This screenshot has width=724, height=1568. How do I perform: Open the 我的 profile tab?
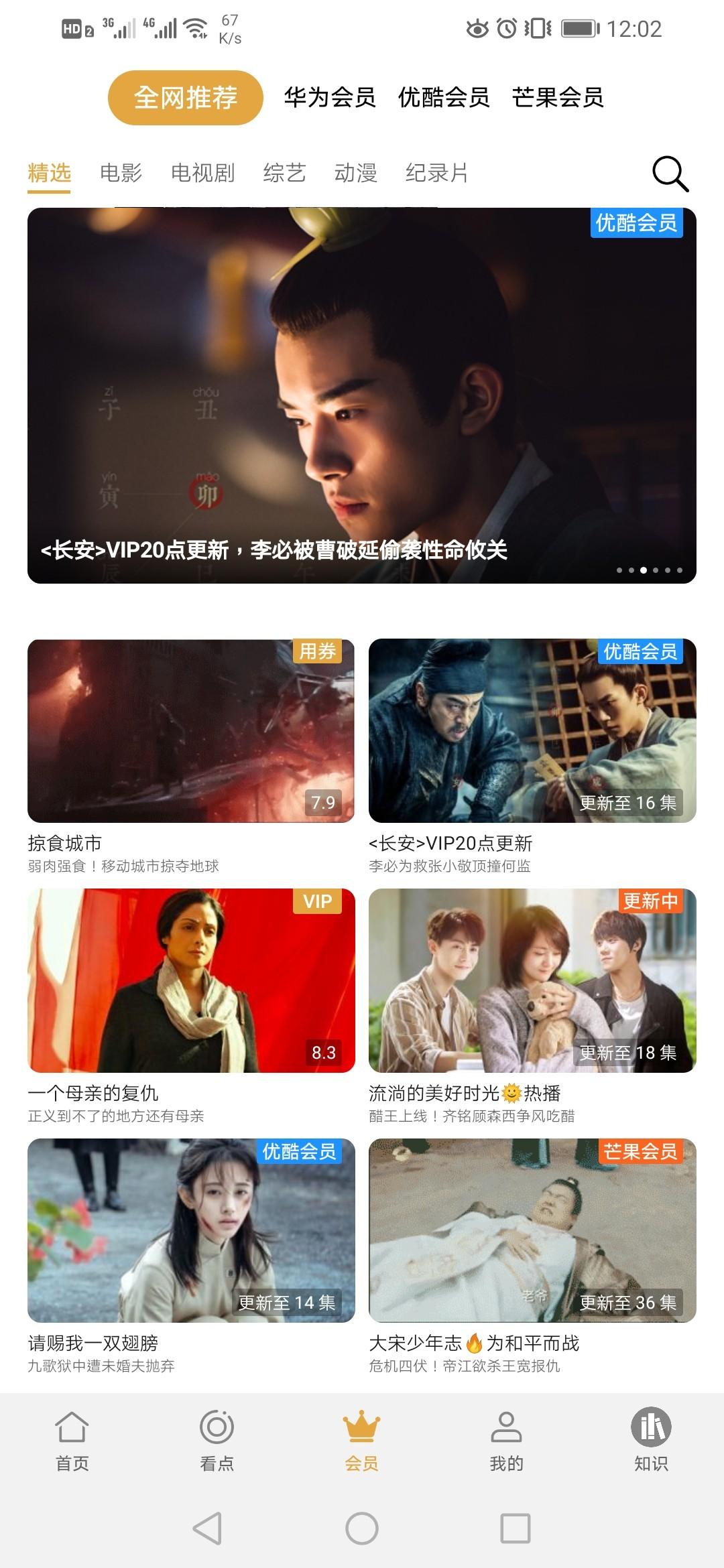coord(506,1441)
